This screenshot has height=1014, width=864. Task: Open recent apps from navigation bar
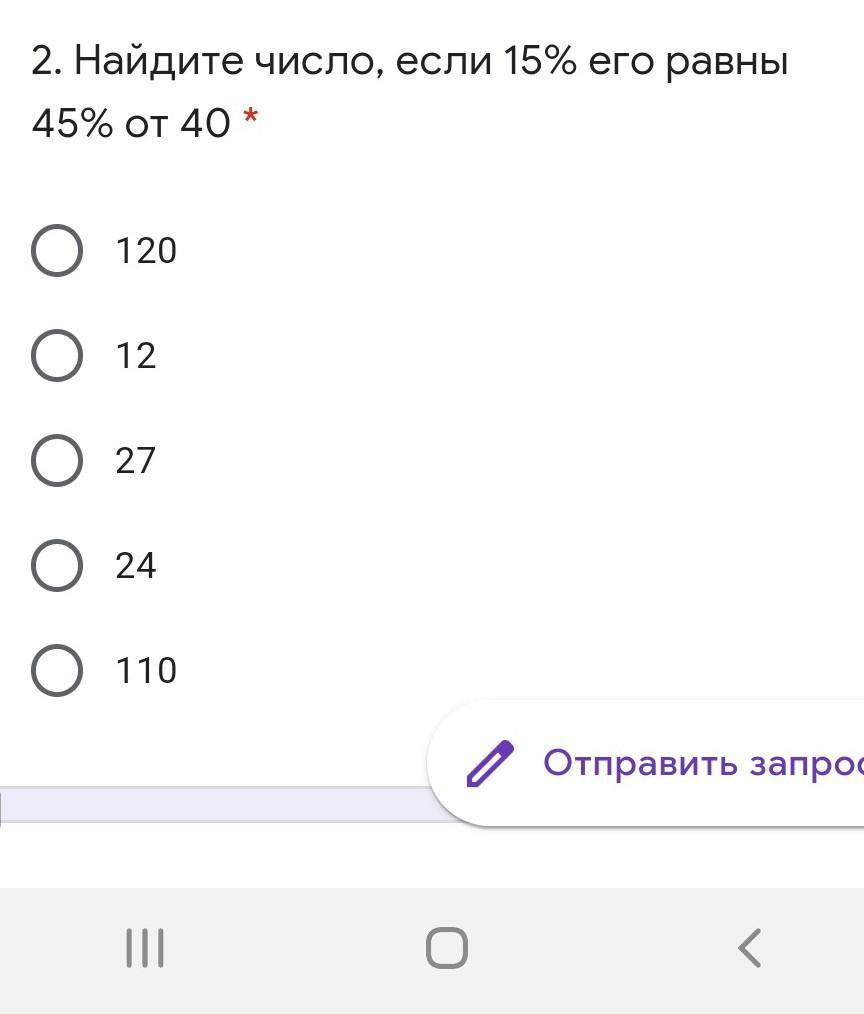pyautogui.click(x=145, y=948)
